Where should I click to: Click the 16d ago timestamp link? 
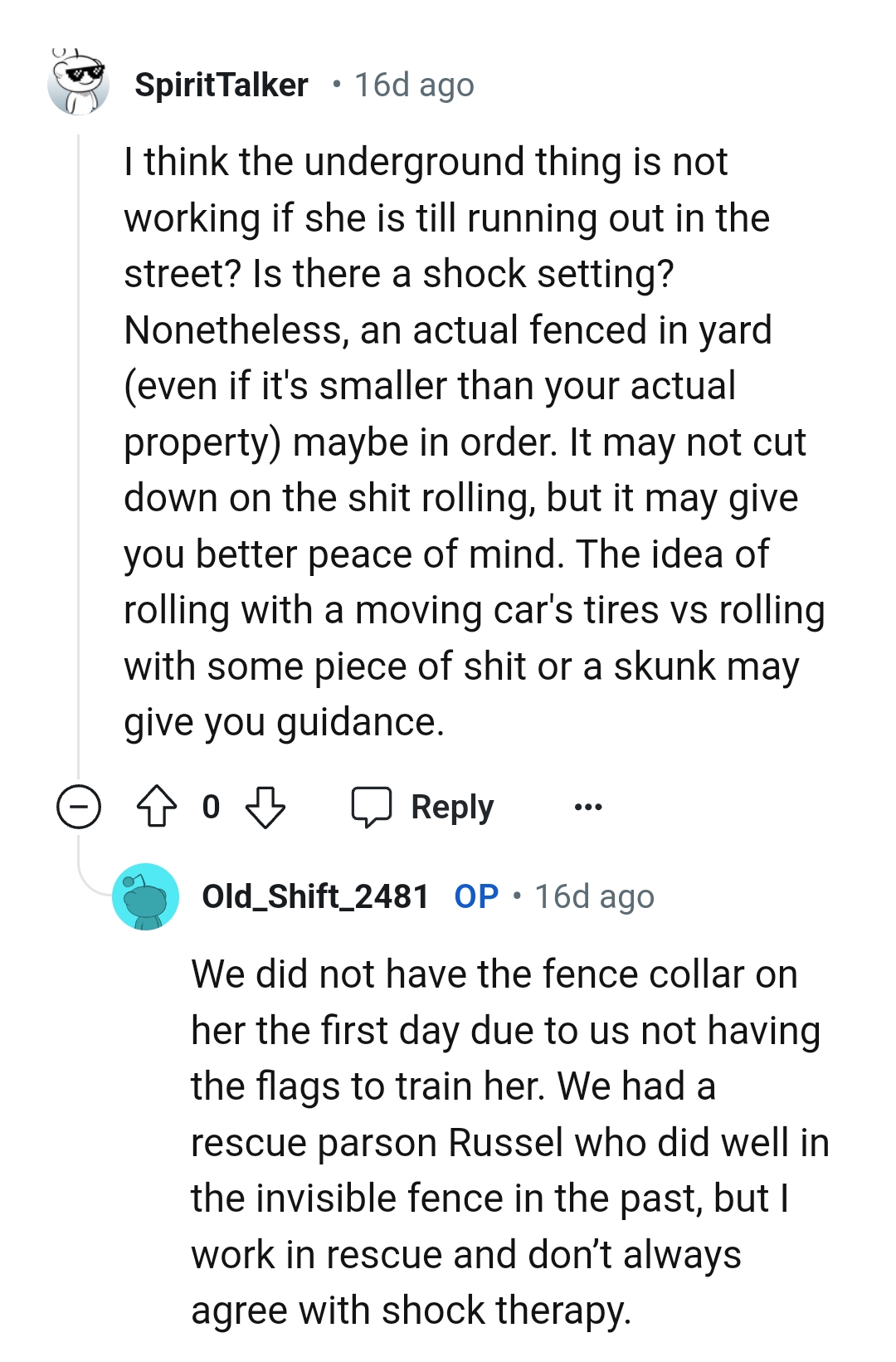[413, 85]
